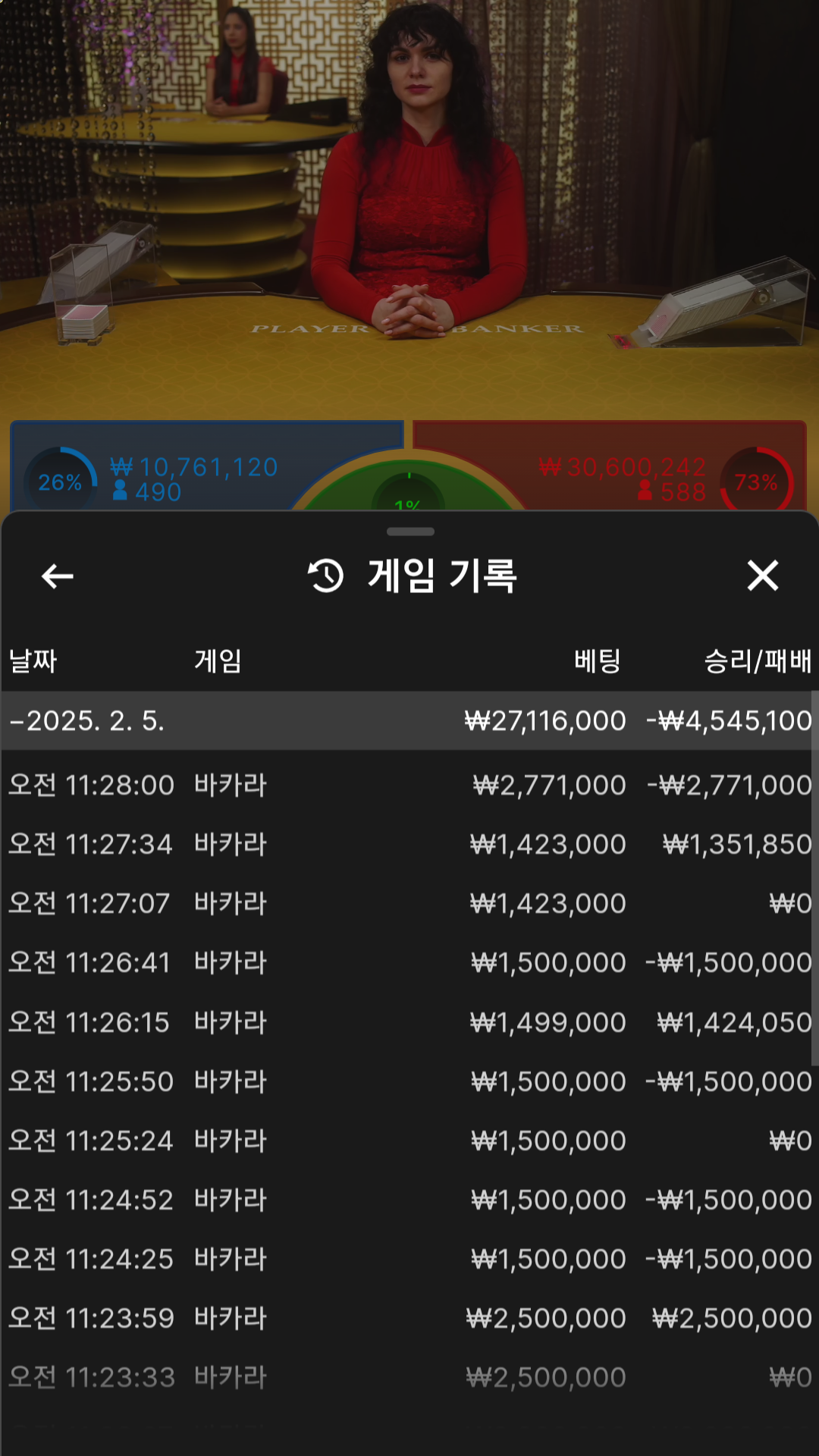Tap the drag handle atop the history sheet

[x=410, y=532]
